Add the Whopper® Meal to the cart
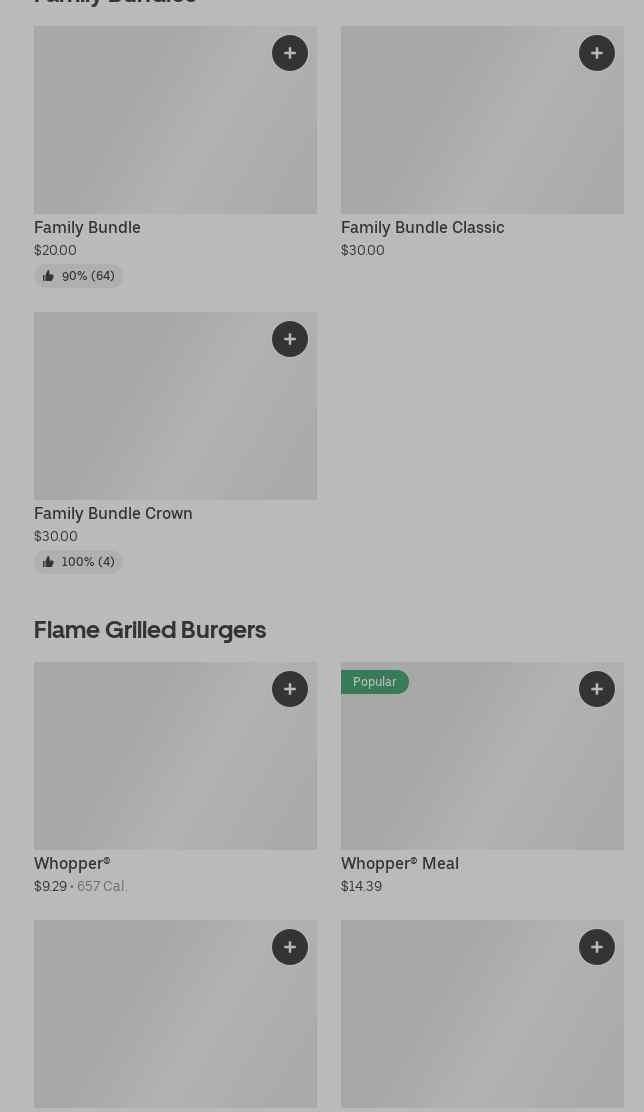 [x=597, y=689]
